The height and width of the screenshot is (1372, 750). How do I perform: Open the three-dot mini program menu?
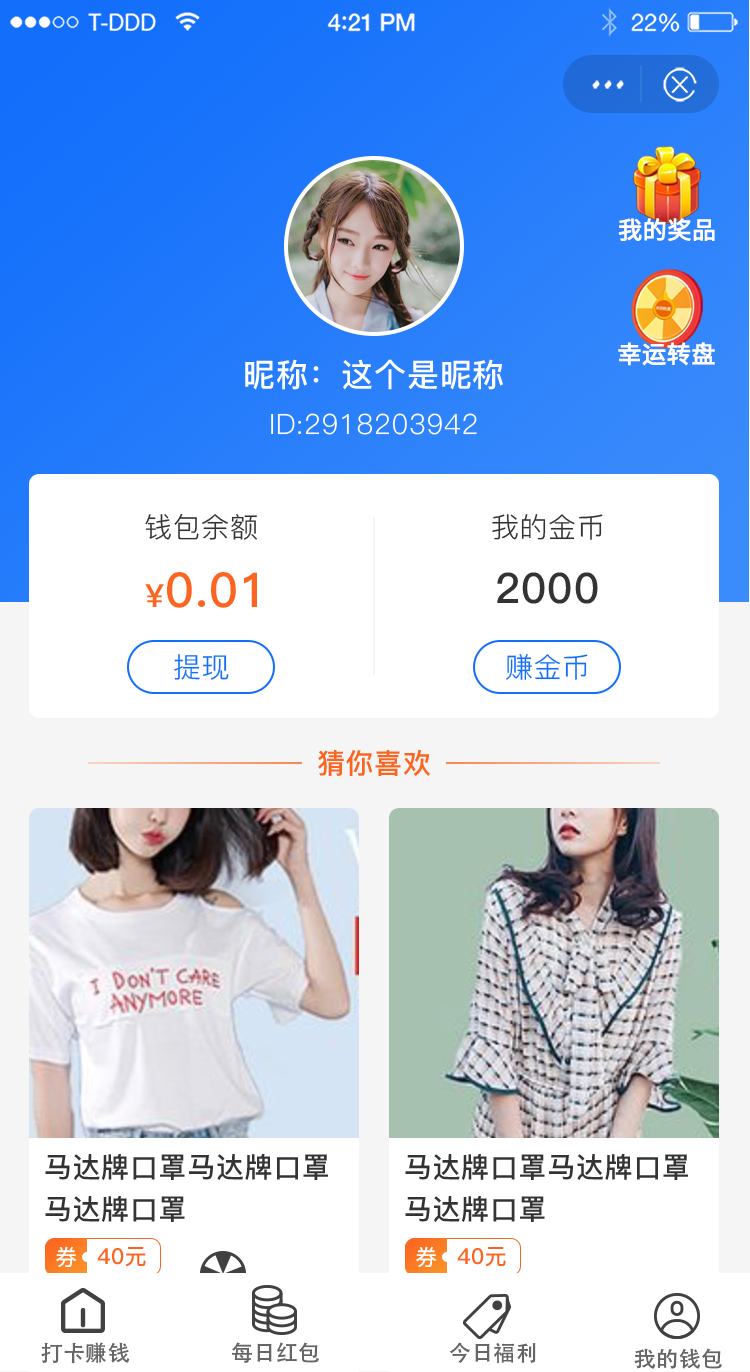(x=607, y=85)
